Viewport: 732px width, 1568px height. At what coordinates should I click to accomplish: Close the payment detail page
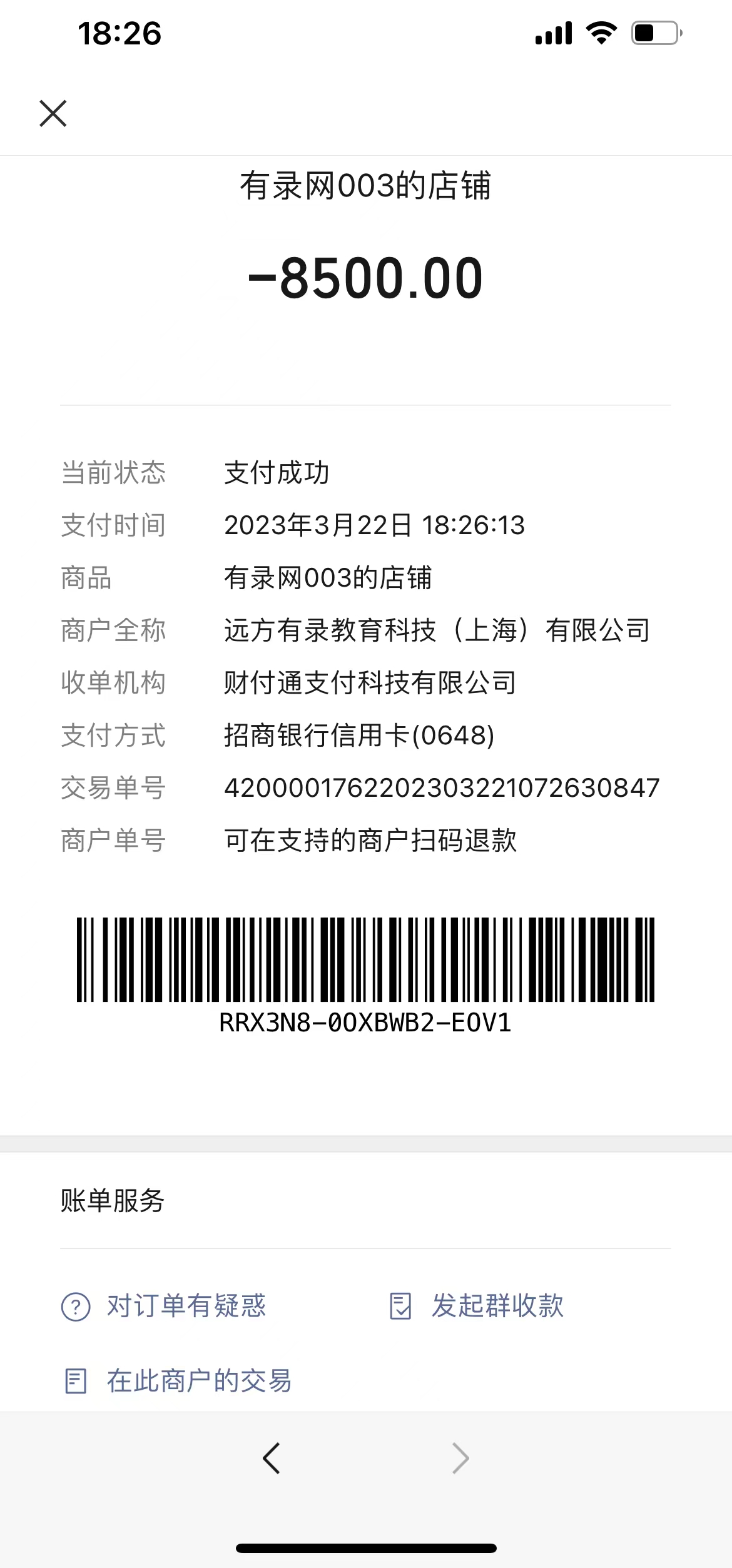point(53,113)
